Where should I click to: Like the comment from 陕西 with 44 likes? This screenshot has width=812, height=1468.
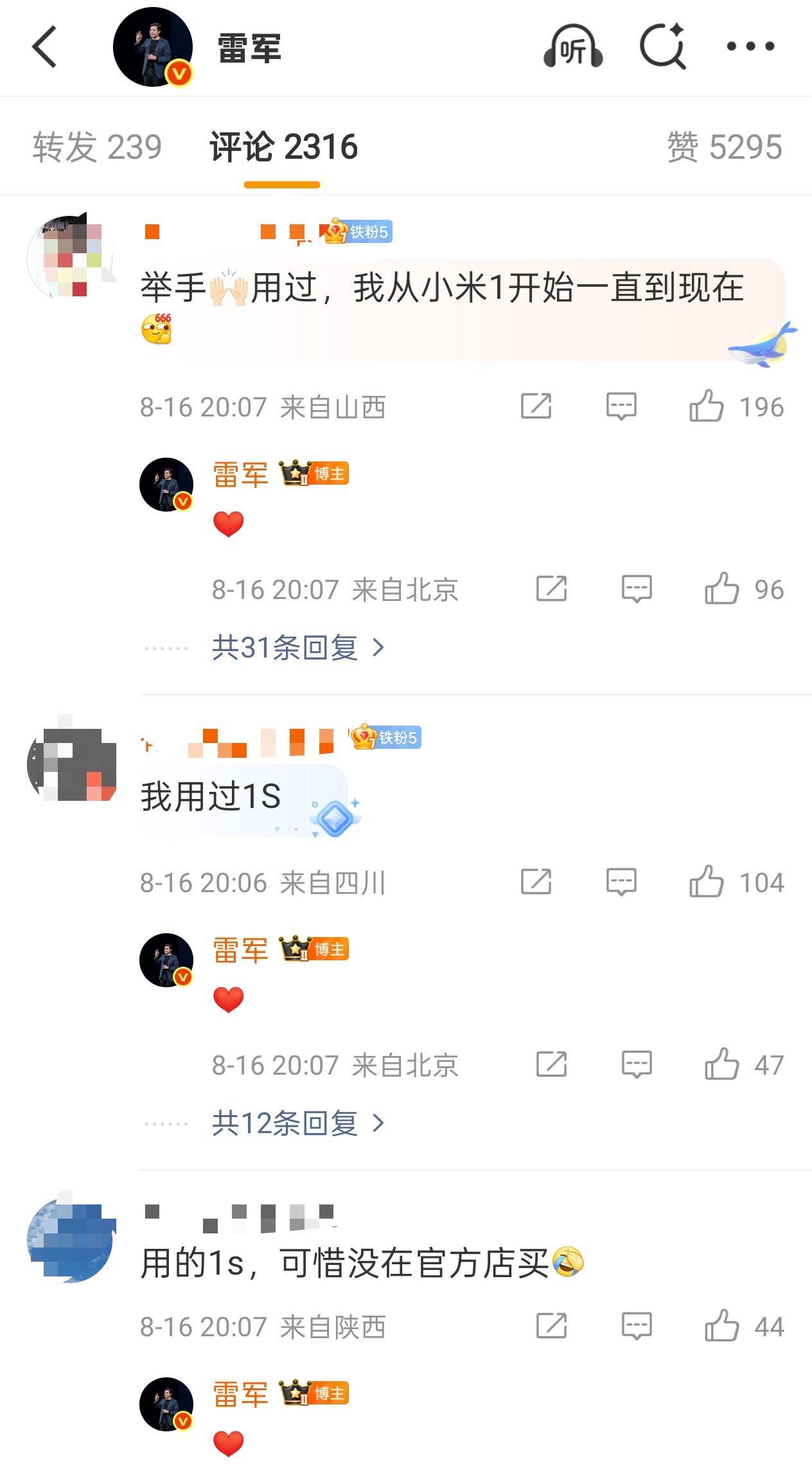pos(722,1326)
